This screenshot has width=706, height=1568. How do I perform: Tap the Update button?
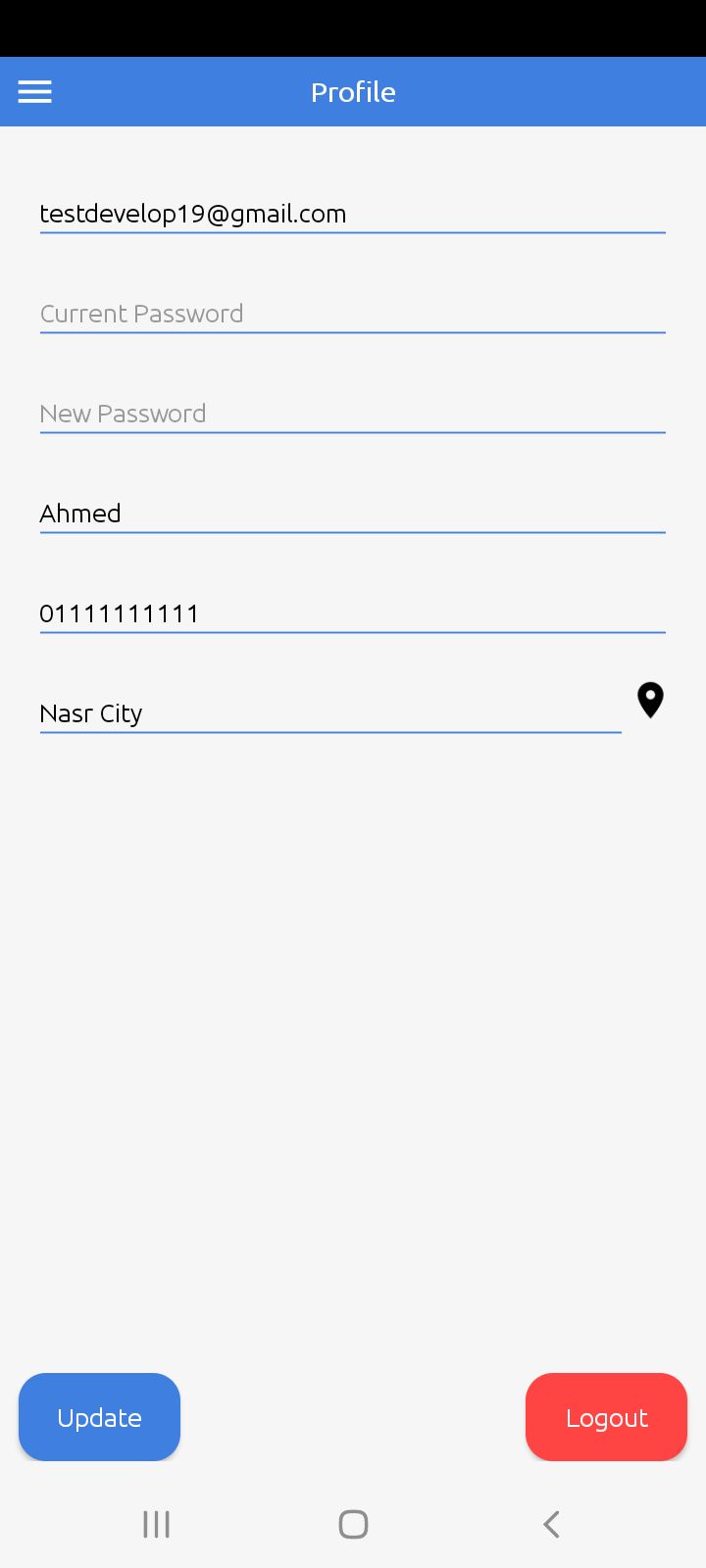click(x=99, y=1417)
